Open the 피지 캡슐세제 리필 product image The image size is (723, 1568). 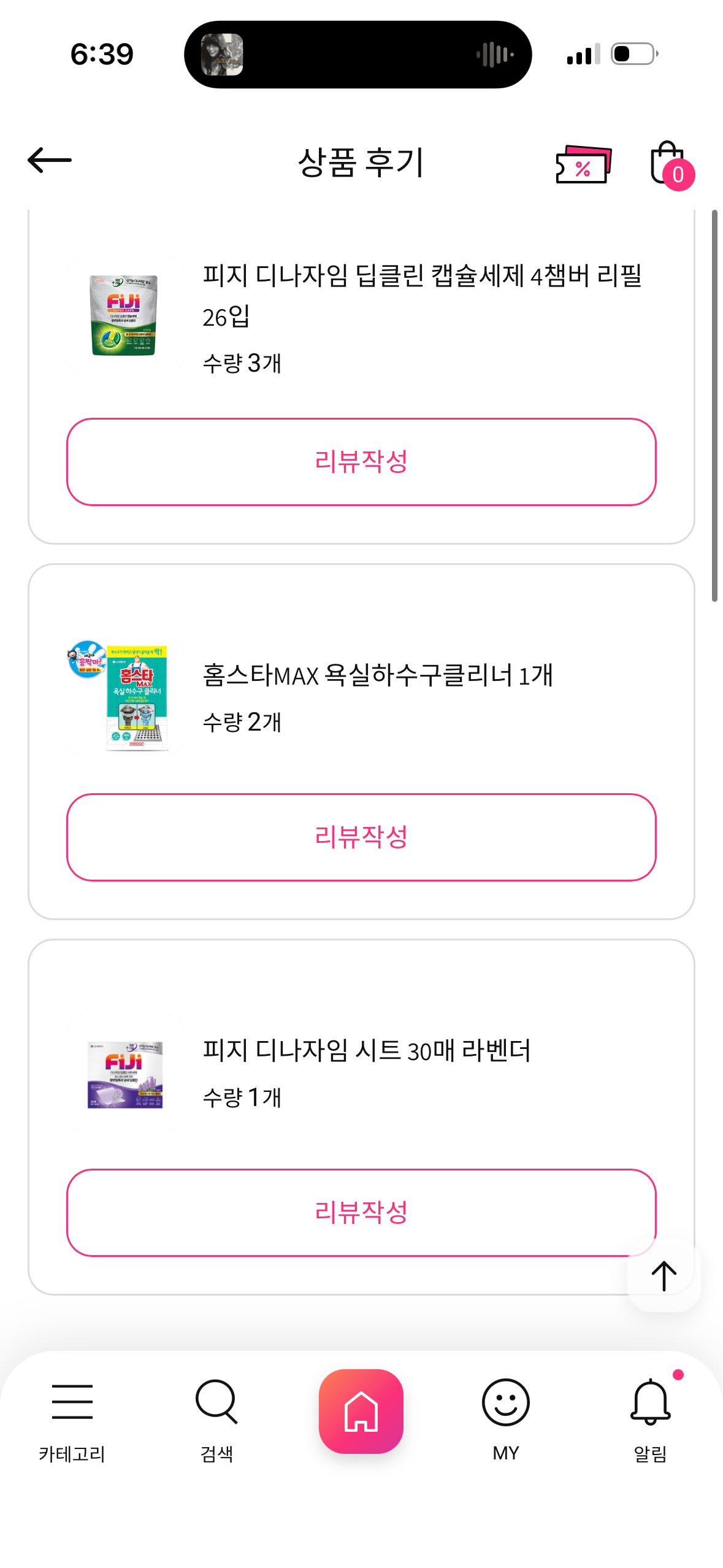(x=124, y=315)
